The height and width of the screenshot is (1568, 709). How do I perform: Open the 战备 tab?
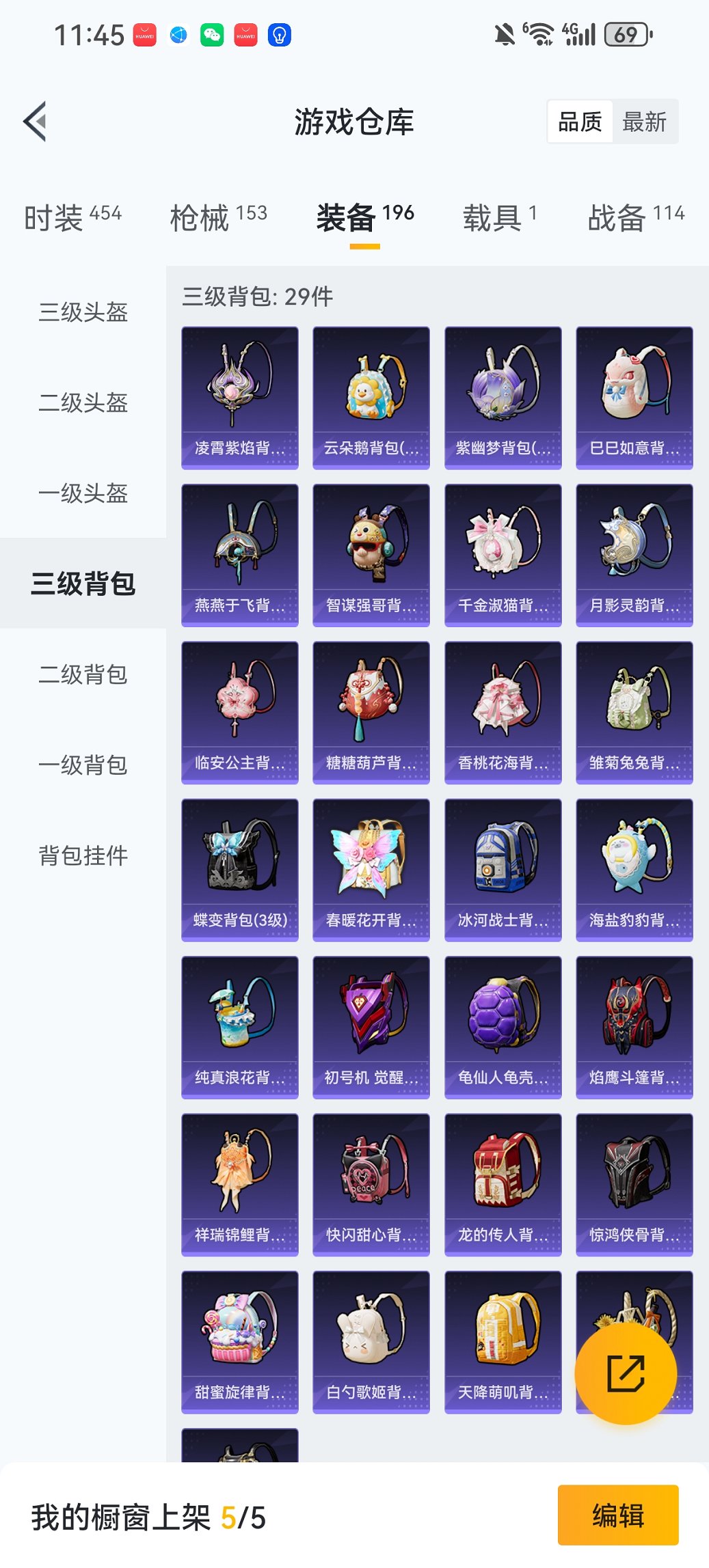(636, 218)
